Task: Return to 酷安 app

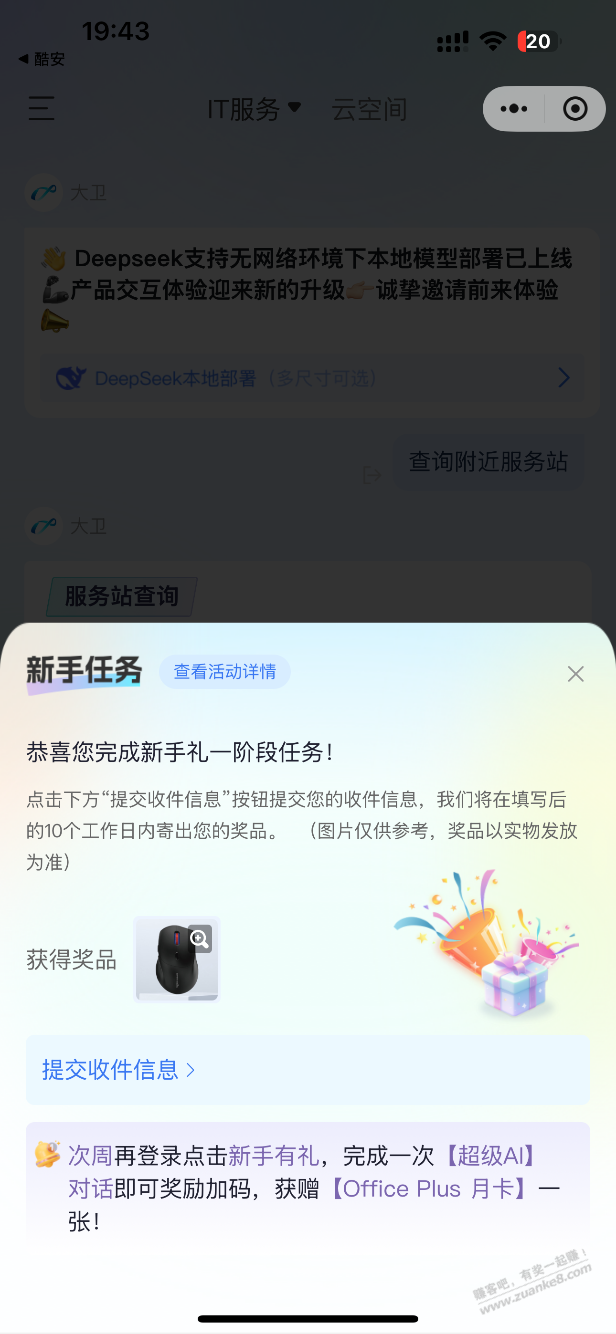Action: click(x=41, y=59)
